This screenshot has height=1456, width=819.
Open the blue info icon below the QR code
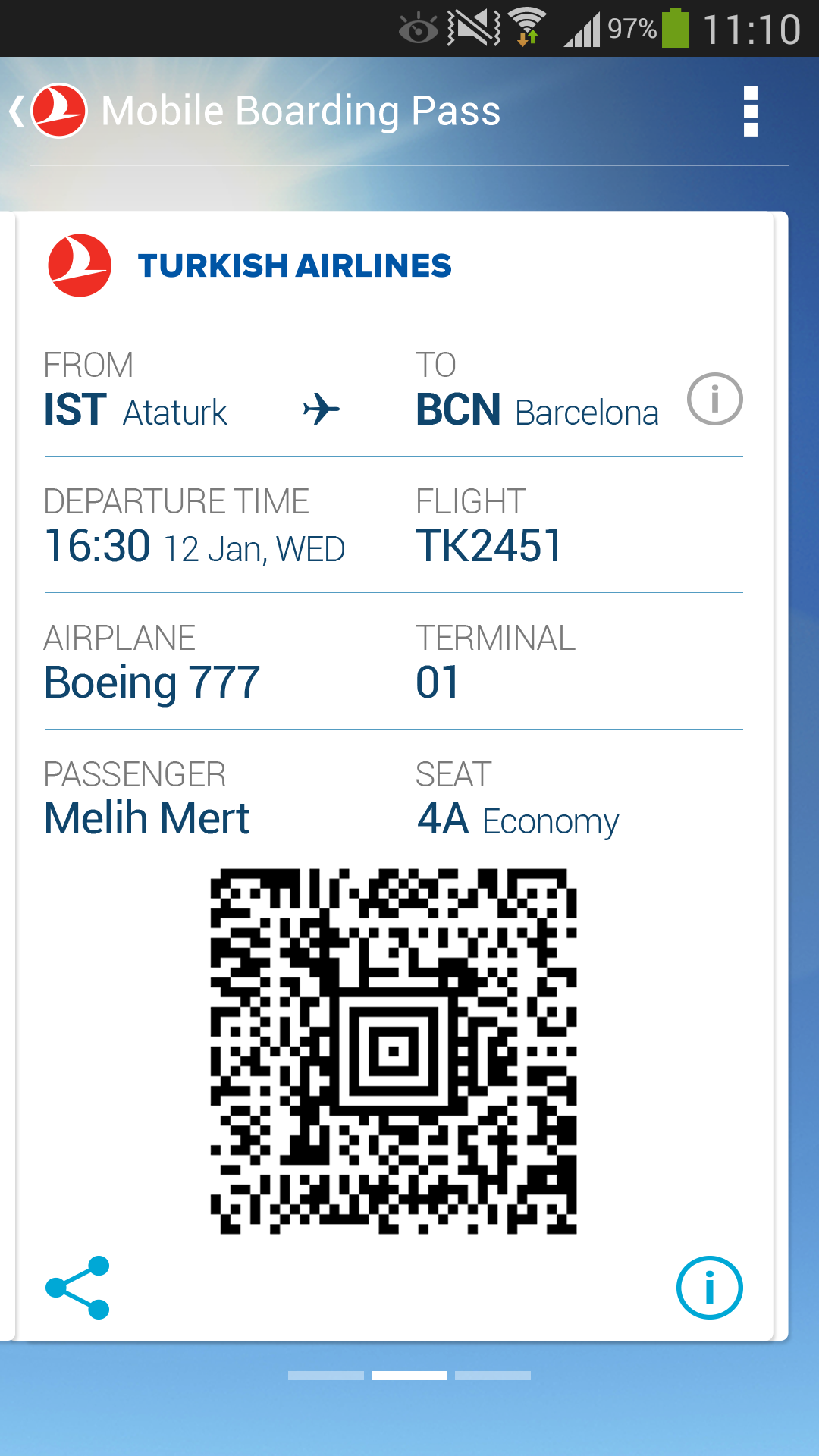point(709,1288)
